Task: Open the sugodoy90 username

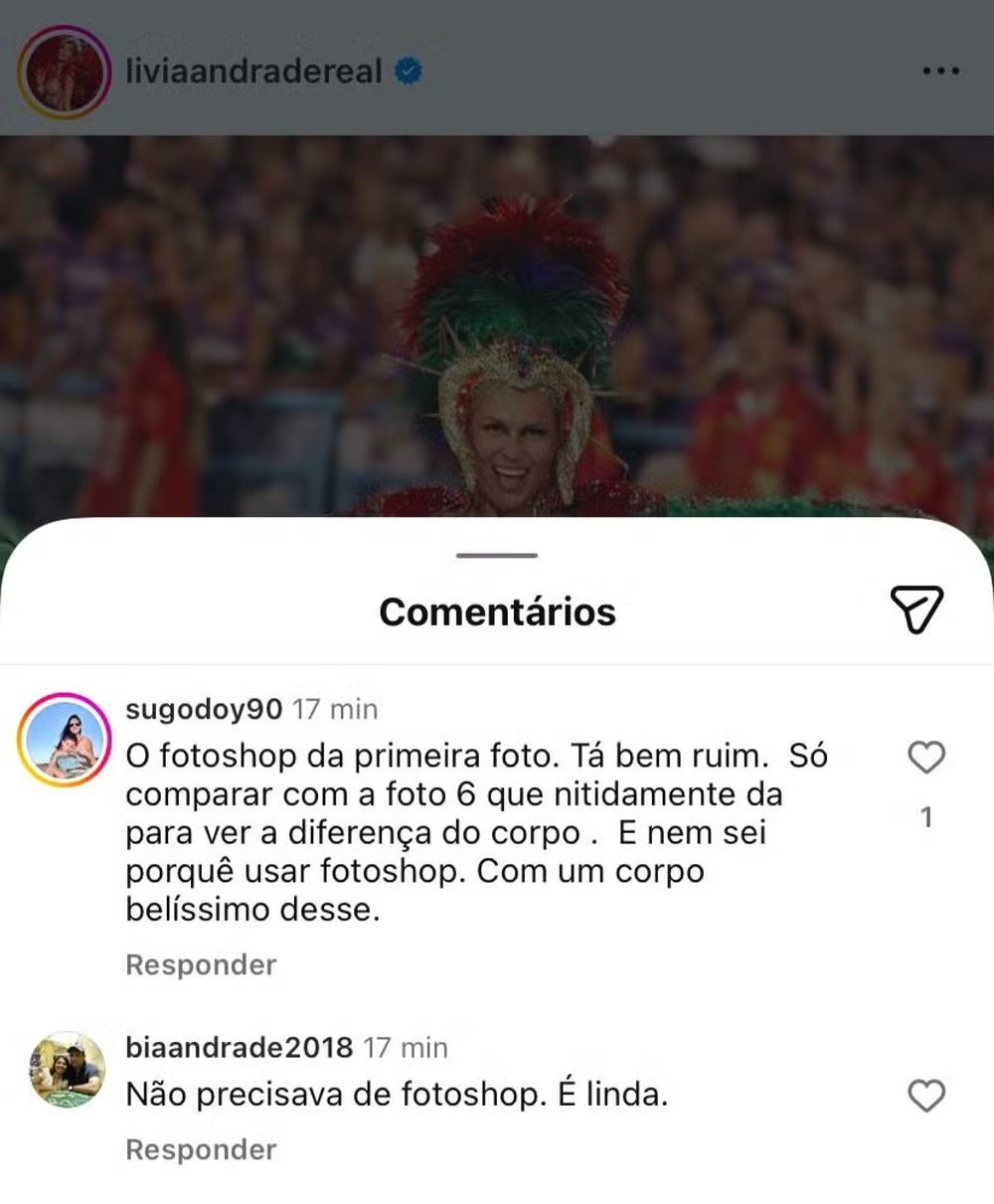Action: pos(204,709)
